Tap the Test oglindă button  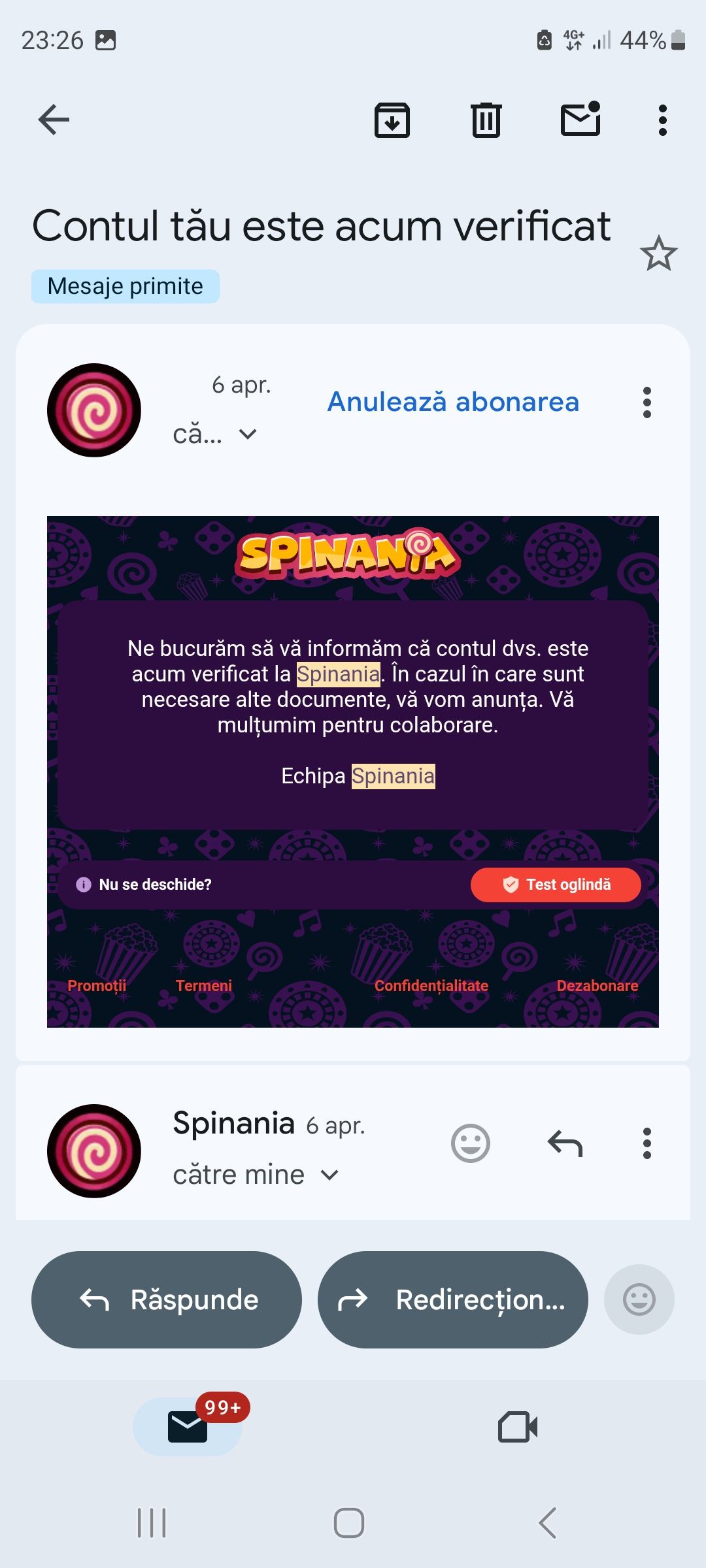[x=556, y=885]
